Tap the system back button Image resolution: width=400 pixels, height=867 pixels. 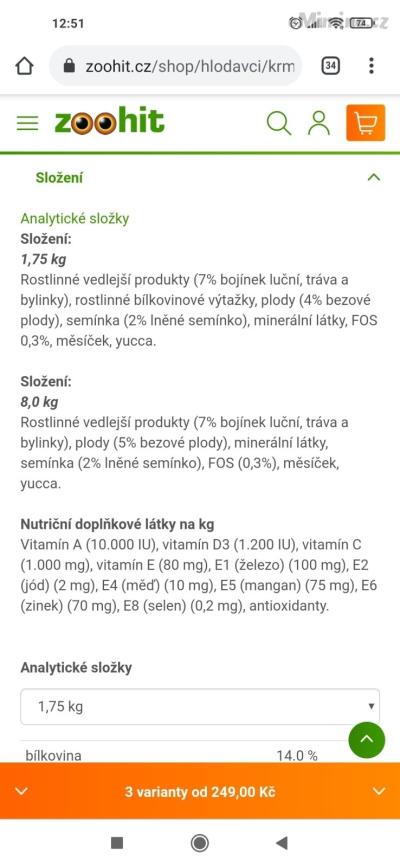(282, 843)
